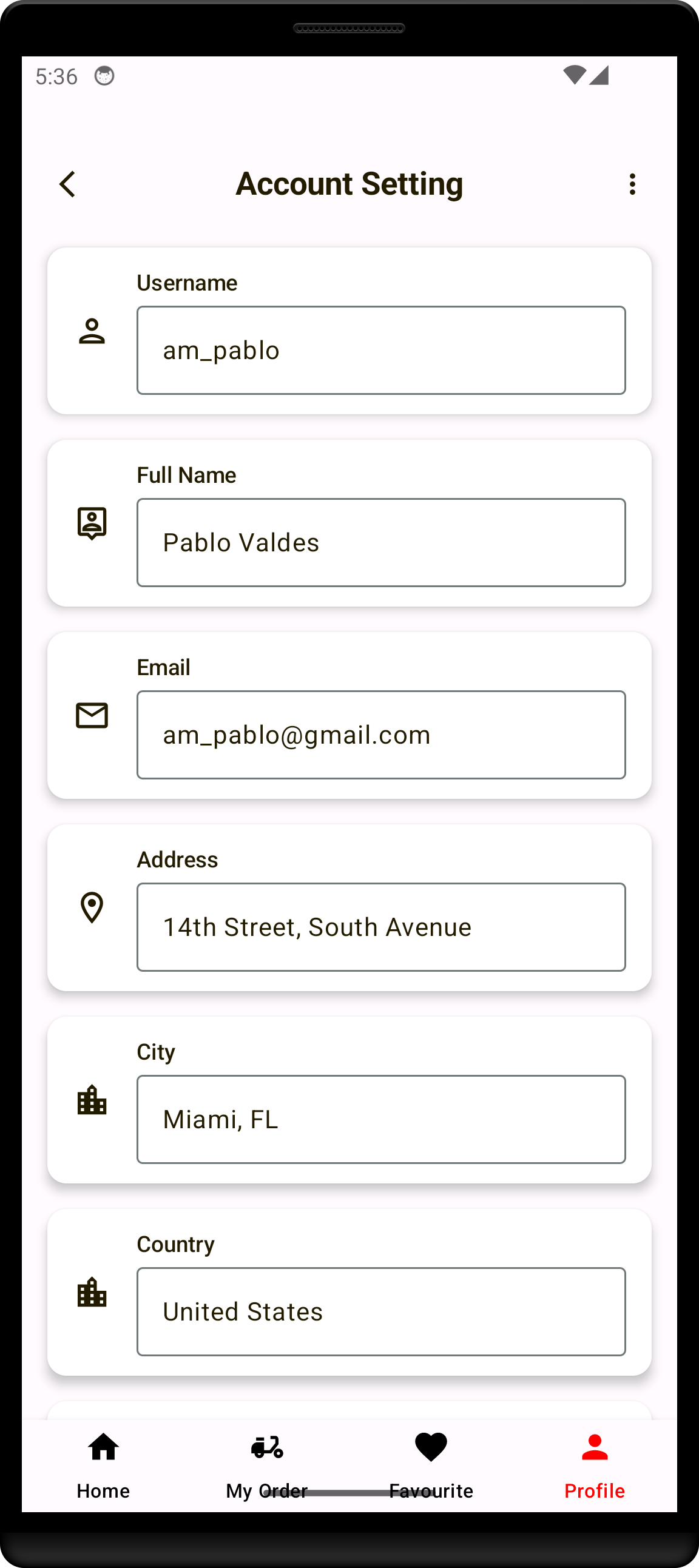Go to the Favourite tab

pos(431,1464)
